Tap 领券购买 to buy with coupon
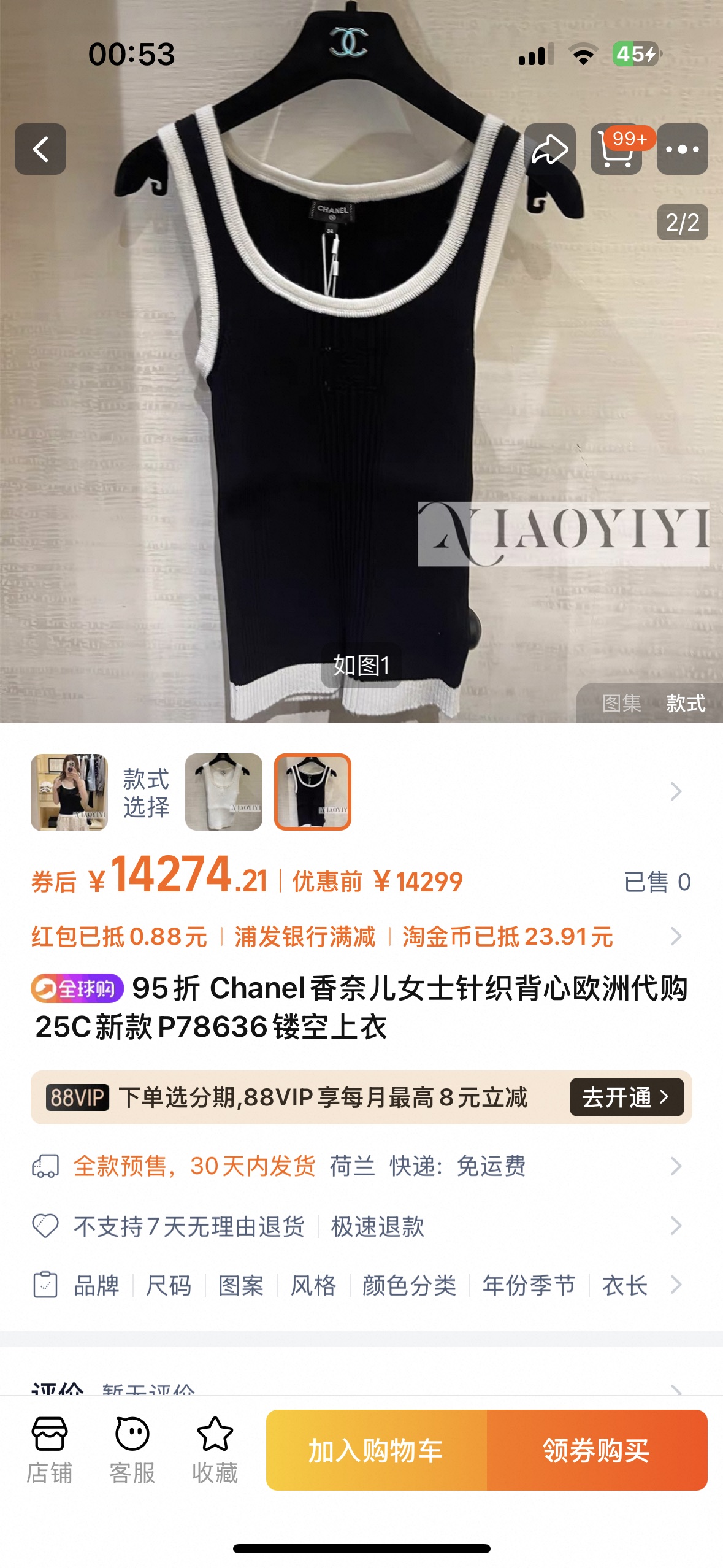 click(x=596, y=1450)
